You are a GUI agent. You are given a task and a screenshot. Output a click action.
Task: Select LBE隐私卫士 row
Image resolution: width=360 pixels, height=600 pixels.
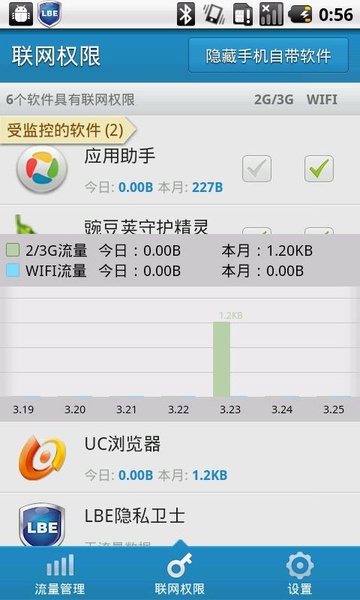click(x=180, y=520)
